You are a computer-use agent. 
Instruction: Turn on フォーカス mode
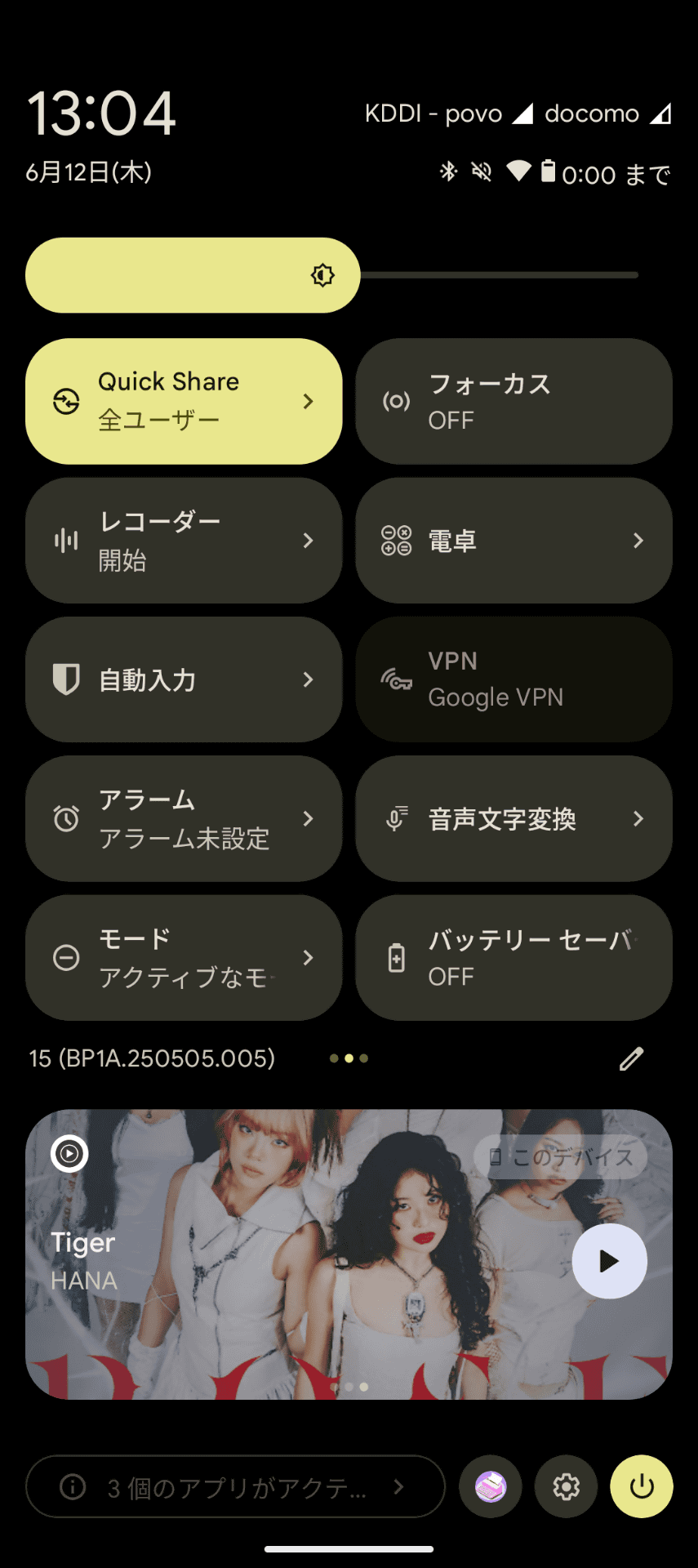click(x=513, y=401)
